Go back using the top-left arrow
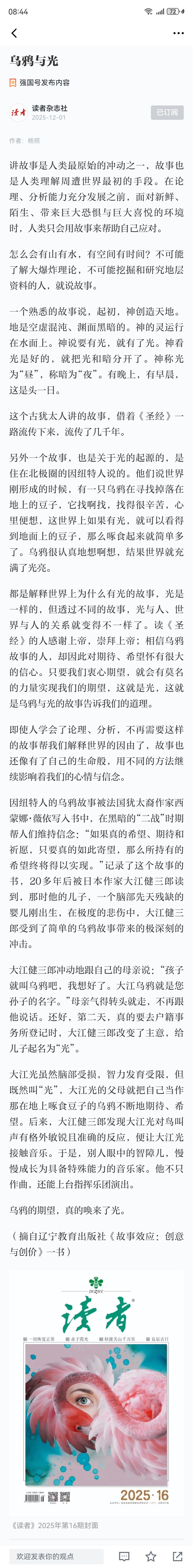Image resolution: width=193 pixels, height=1568 pixels. tap(14, 33)
